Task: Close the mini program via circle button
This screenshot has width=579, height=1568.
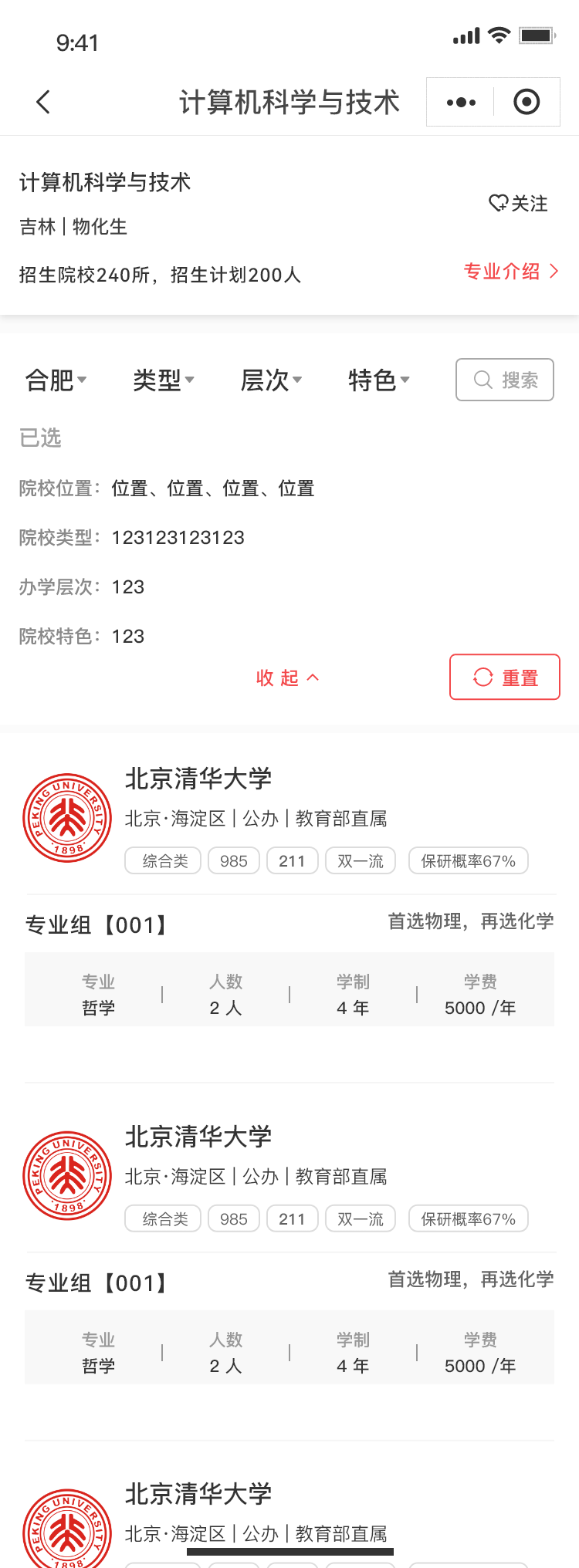Action: [527, 102]
